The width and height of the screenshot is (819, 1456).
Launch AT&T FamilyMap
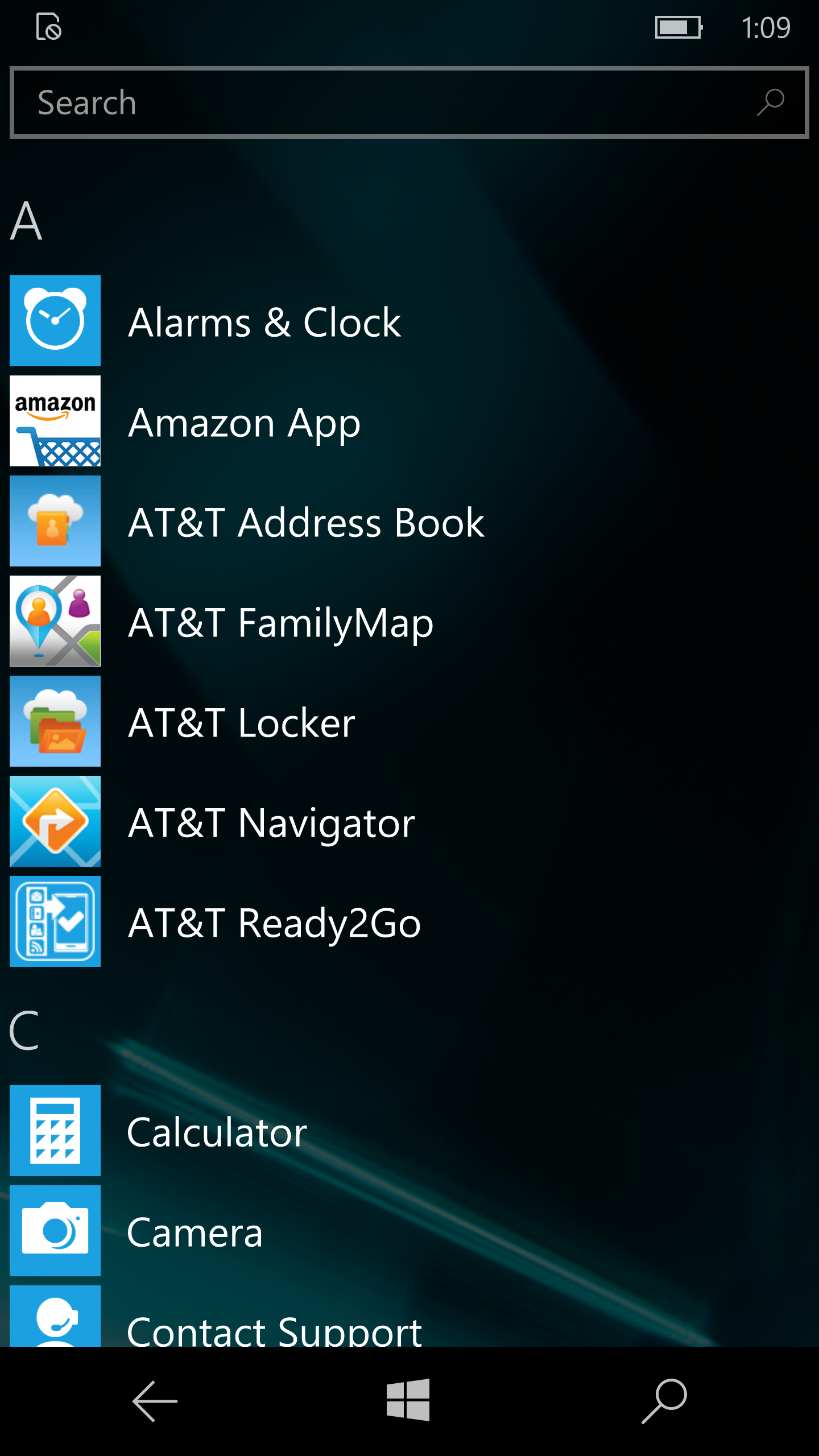[280, 622]
